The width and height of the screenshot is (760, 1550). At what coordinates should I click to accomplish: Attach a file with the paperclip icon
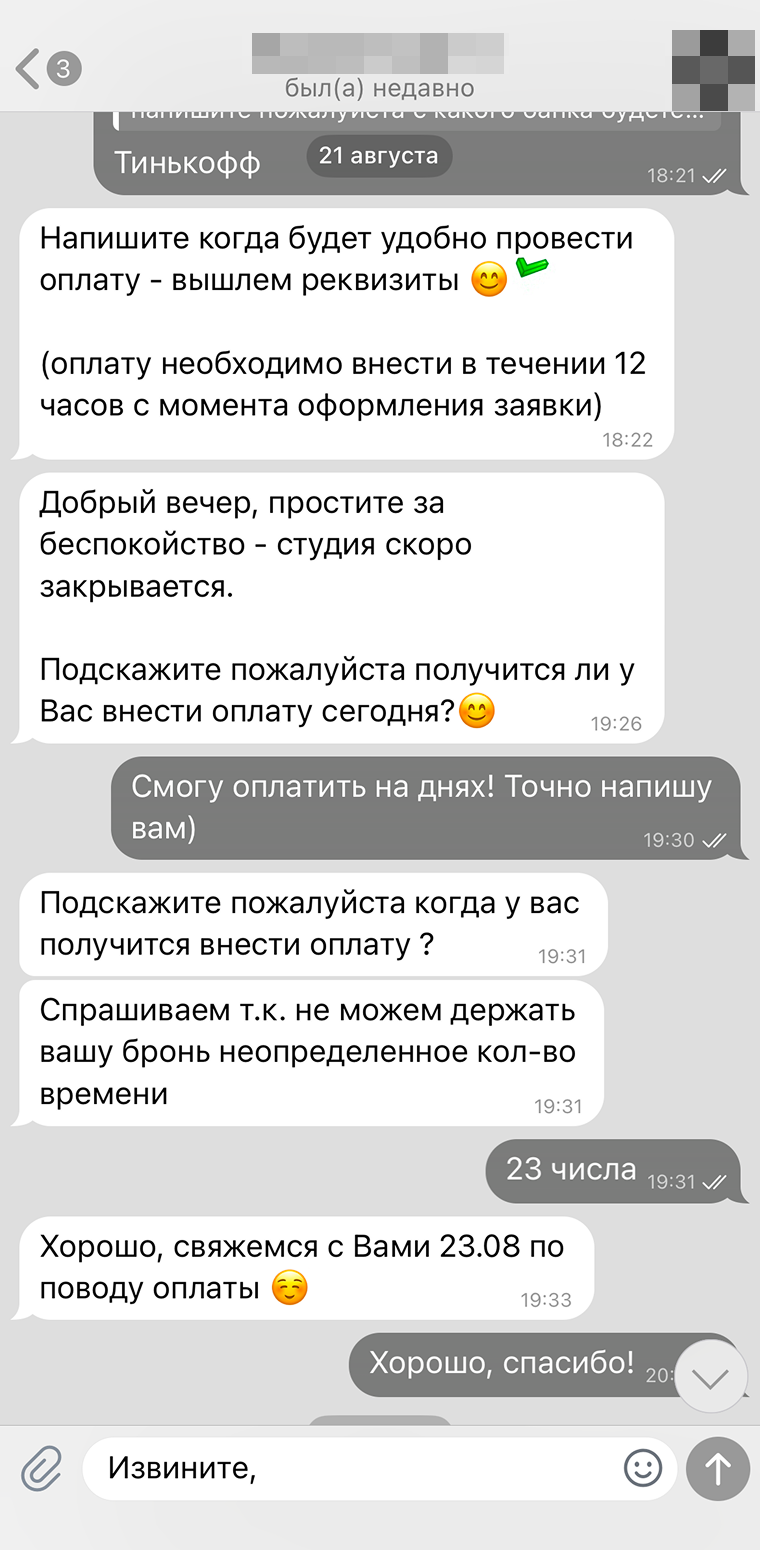coord(41,1468)
